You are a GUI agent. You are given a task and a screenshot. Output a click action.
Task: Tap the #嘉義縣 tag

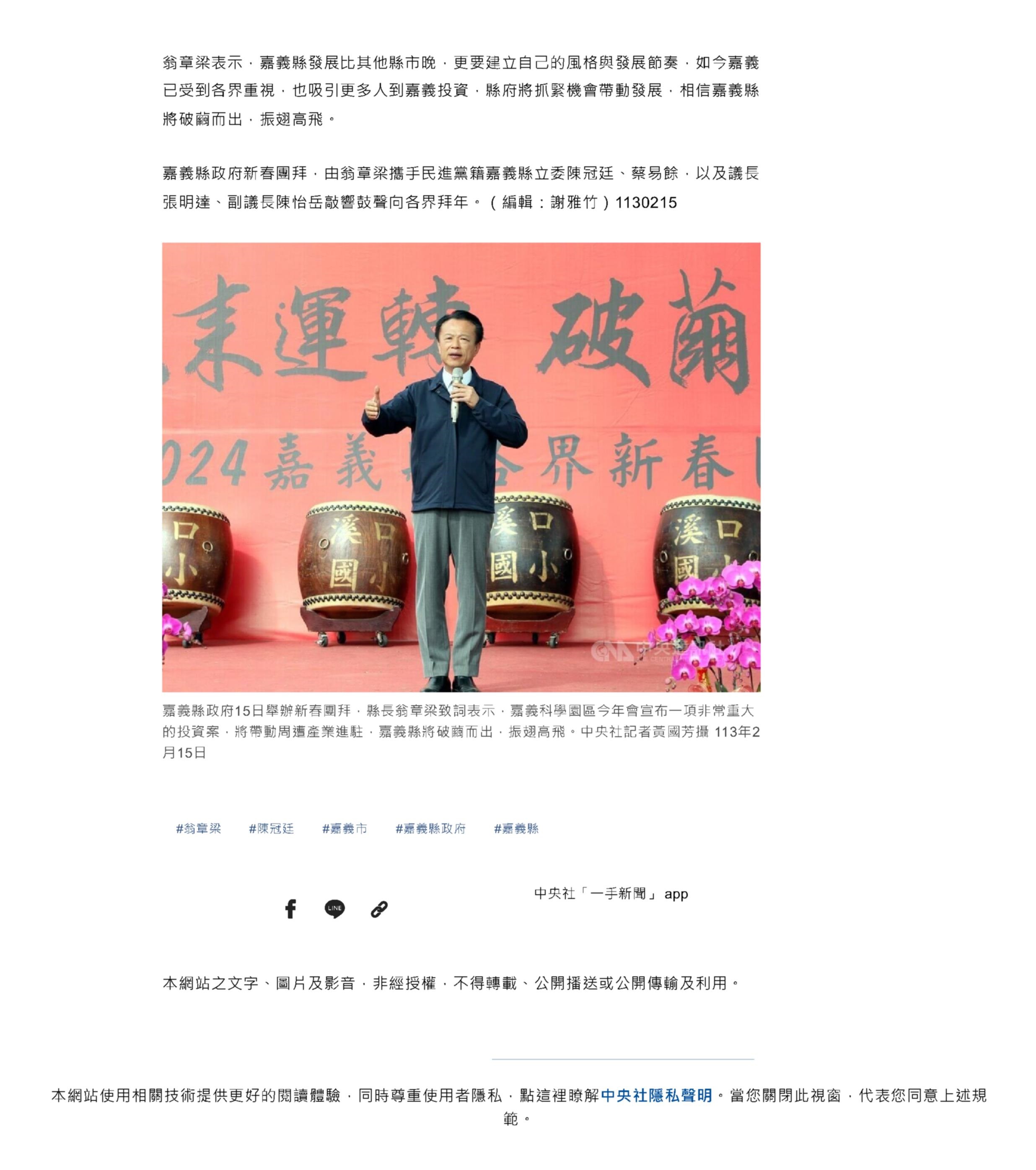[x=516, y=828]
